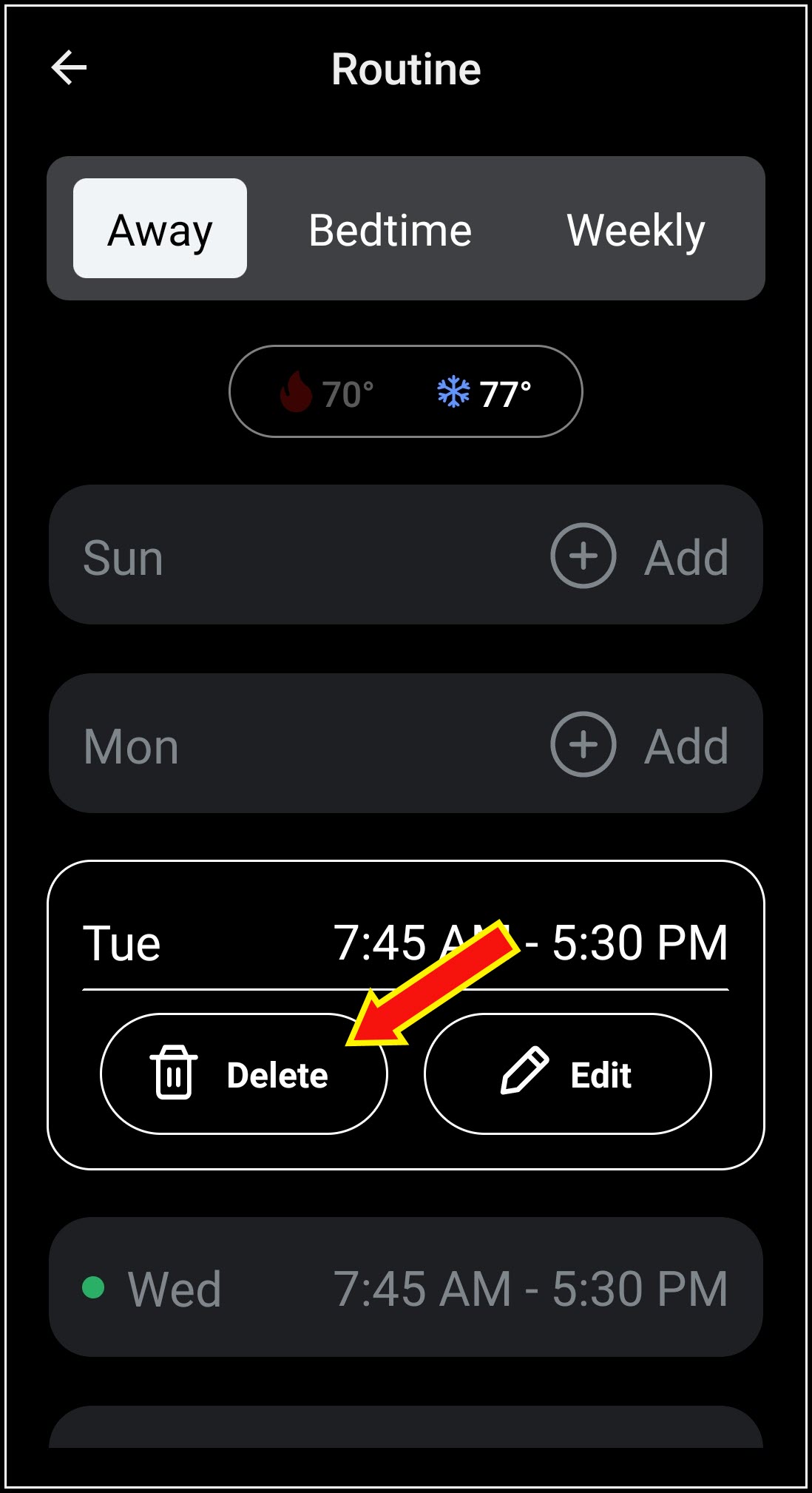Select the Away routine tab
812x1493 pixels.
(160, 229)
